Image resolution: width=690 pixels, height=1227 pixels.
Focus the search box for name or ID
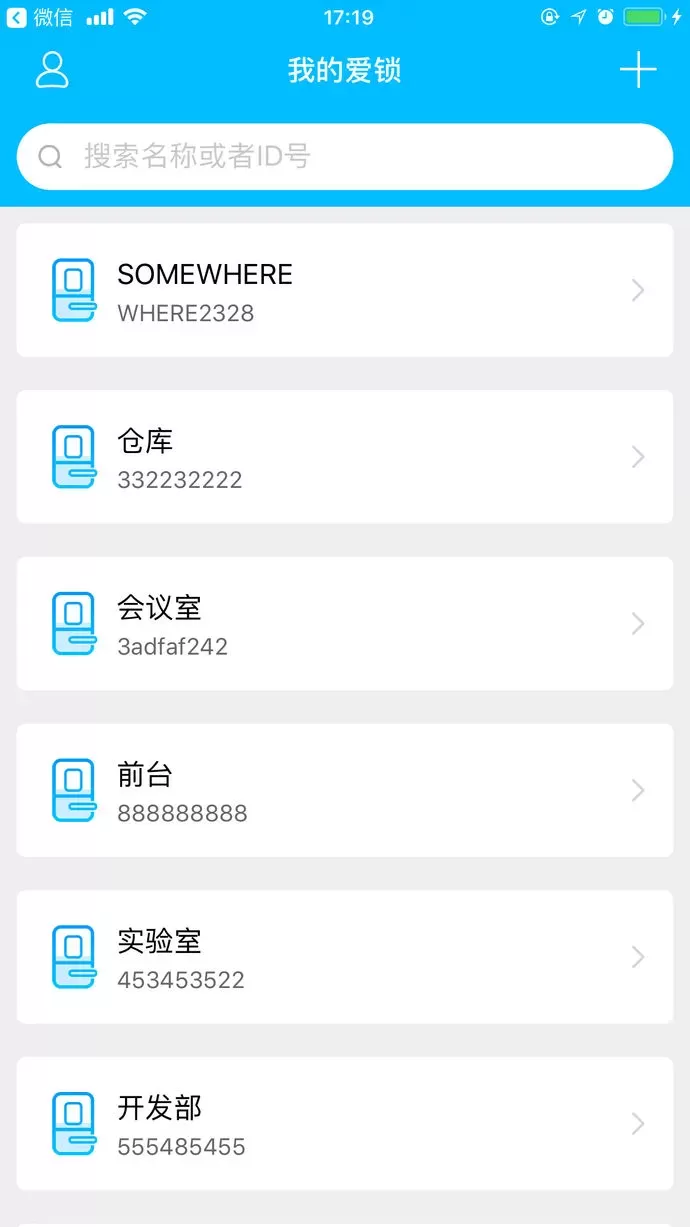click(x=345, y=157)
